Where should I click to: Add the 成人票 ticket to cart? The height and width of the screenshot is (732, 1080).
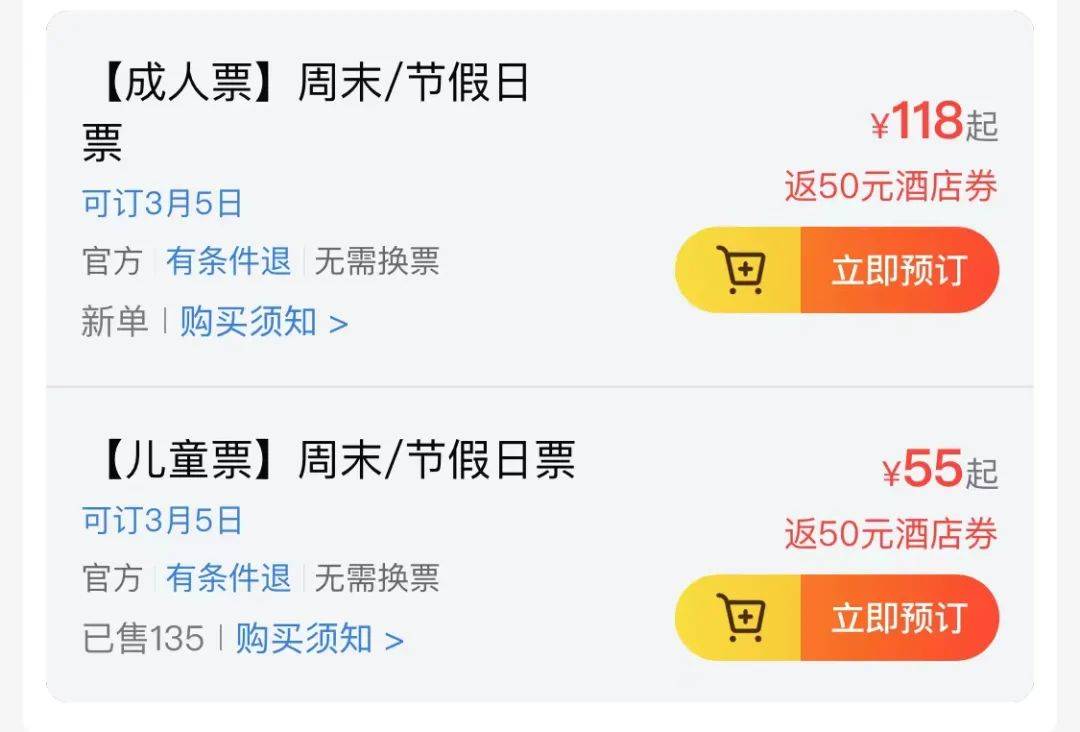click(740, 270)
